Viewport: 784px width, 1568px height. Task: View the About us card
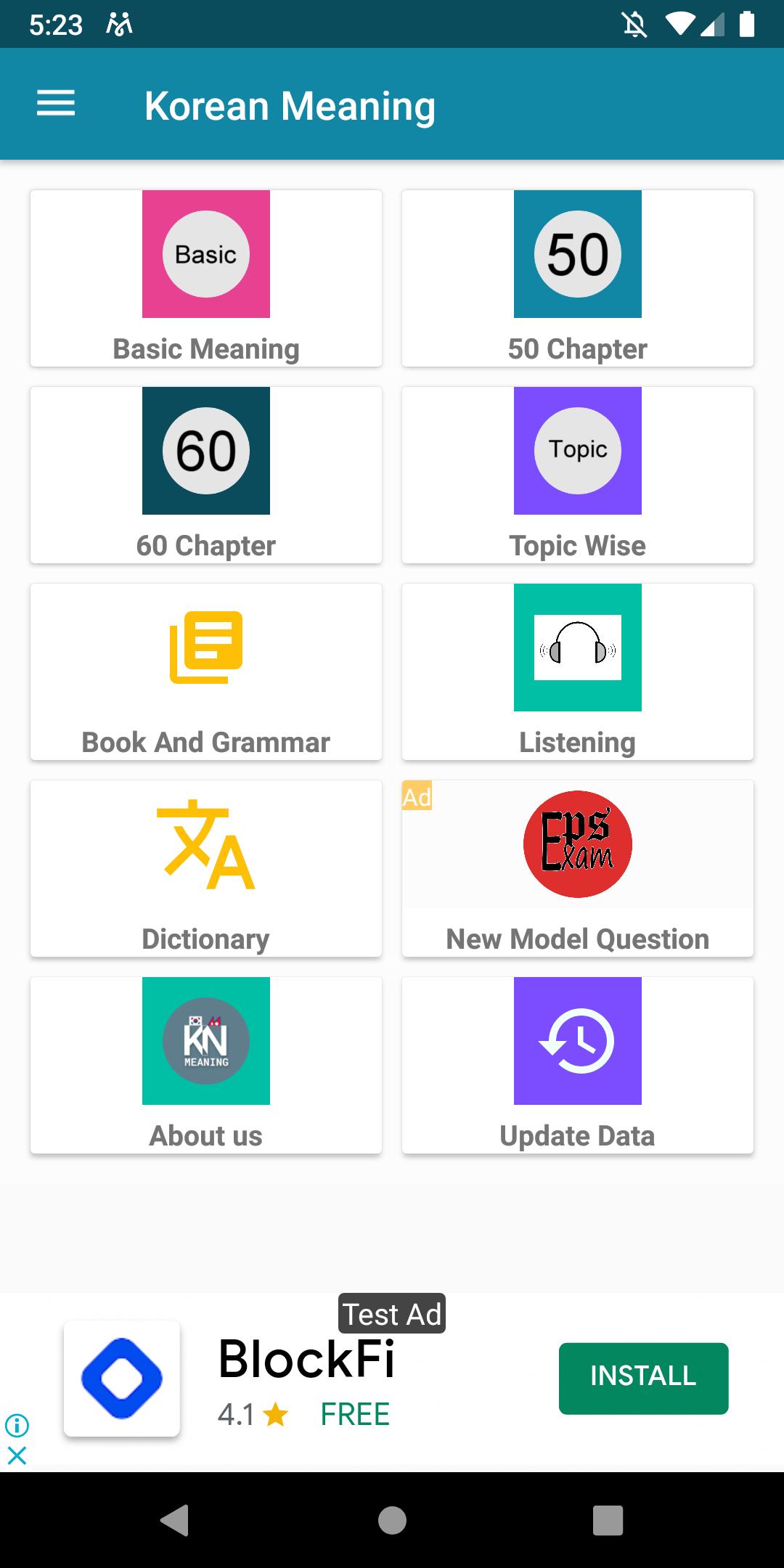pyautogui.click(x=206, y=1066)
